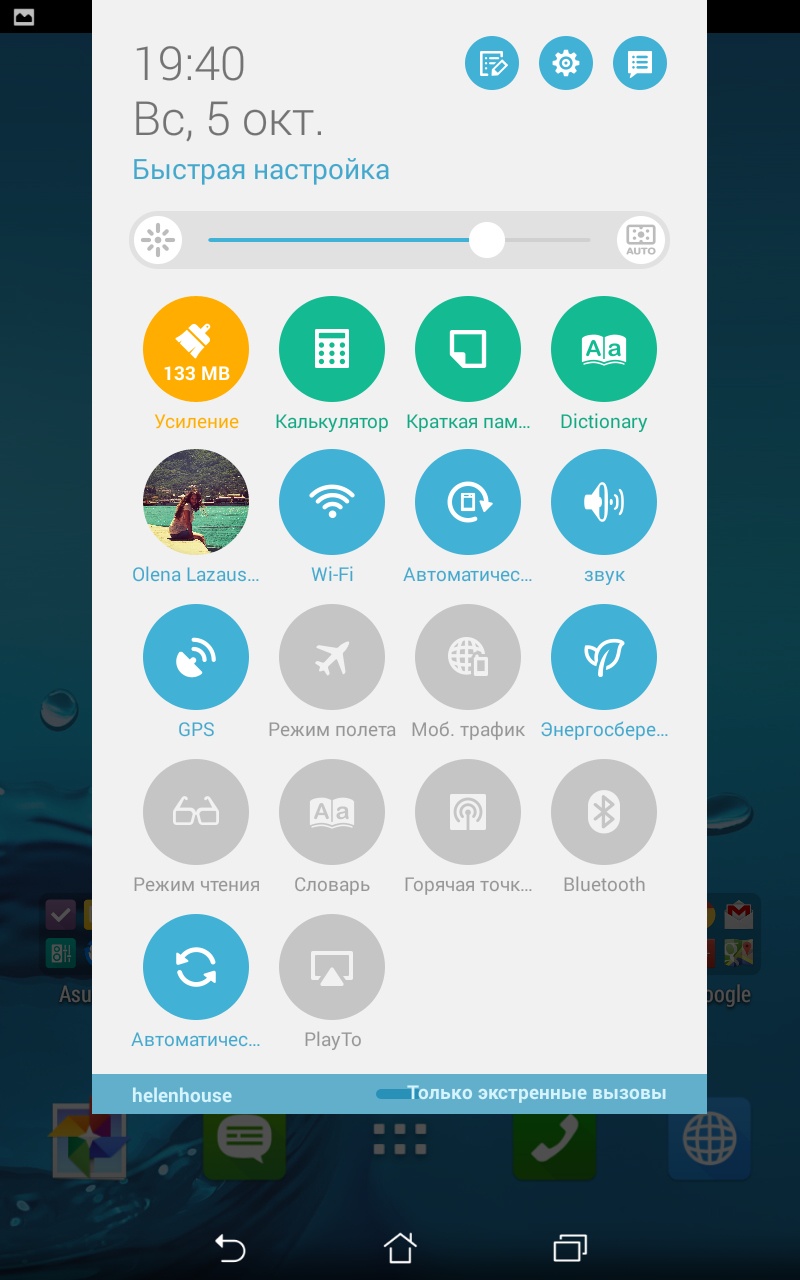Tap the Усиление memory boost button
This screenshot has width=800, height=1280.
(196, 349)
